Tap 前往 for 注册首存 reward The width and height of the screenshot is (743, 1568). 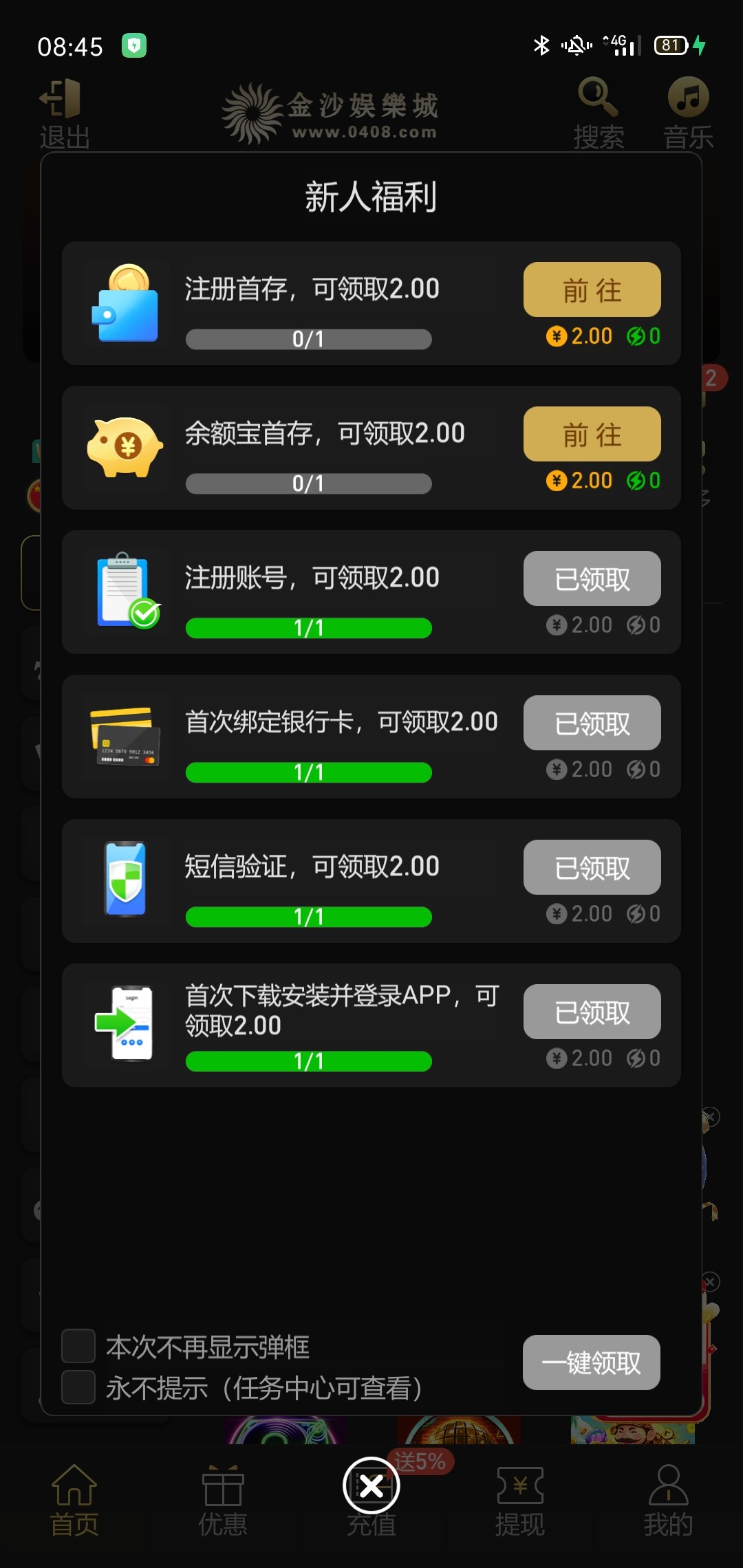pyautogui.click(x=592, y=290)
